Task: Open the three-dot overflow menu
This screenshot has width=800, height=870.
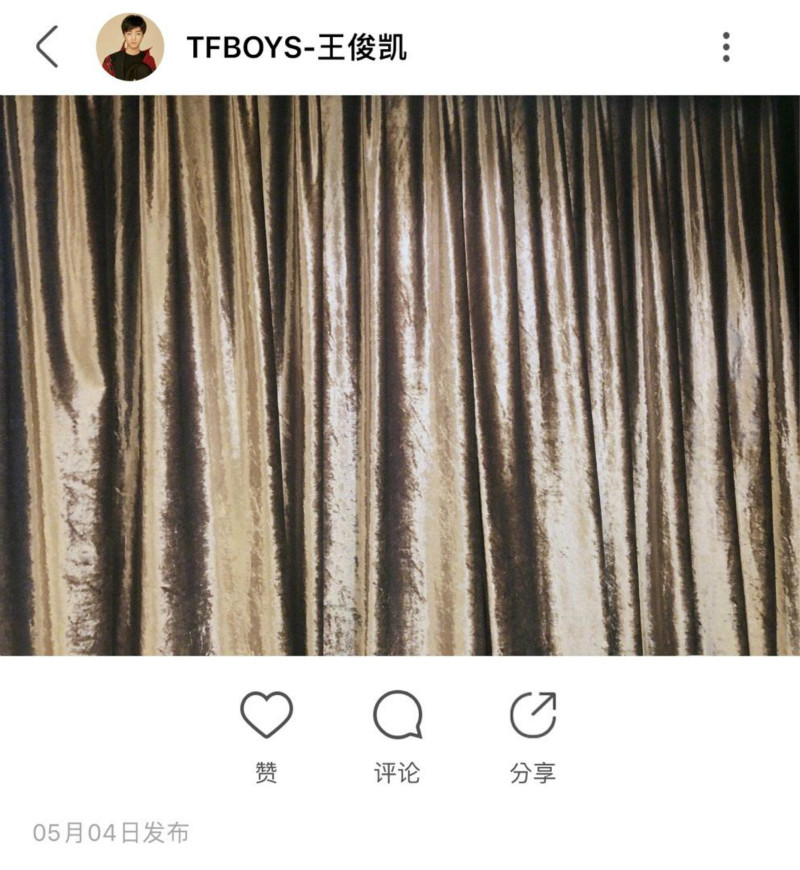Action: (x=726, y=47)
